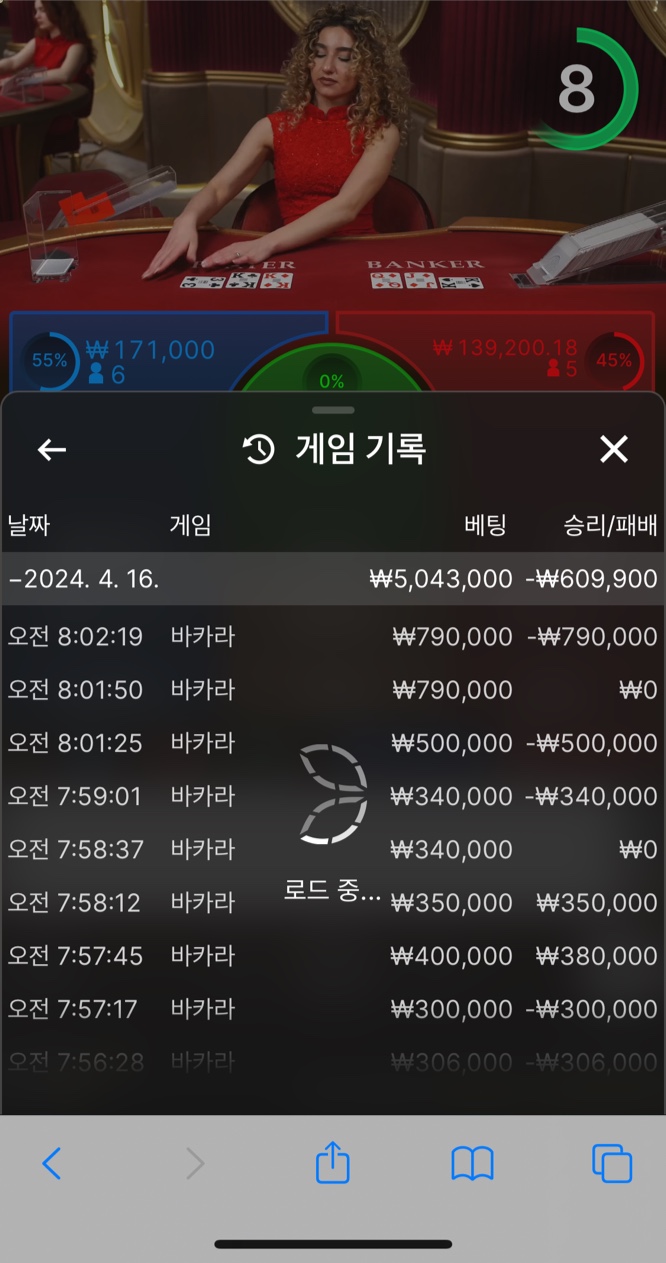Viewport: 666px width, 1263px height.
Task: Collapse the 2024. 4. 16. date group
Action: pyautogui.click(x=333, y=579)
